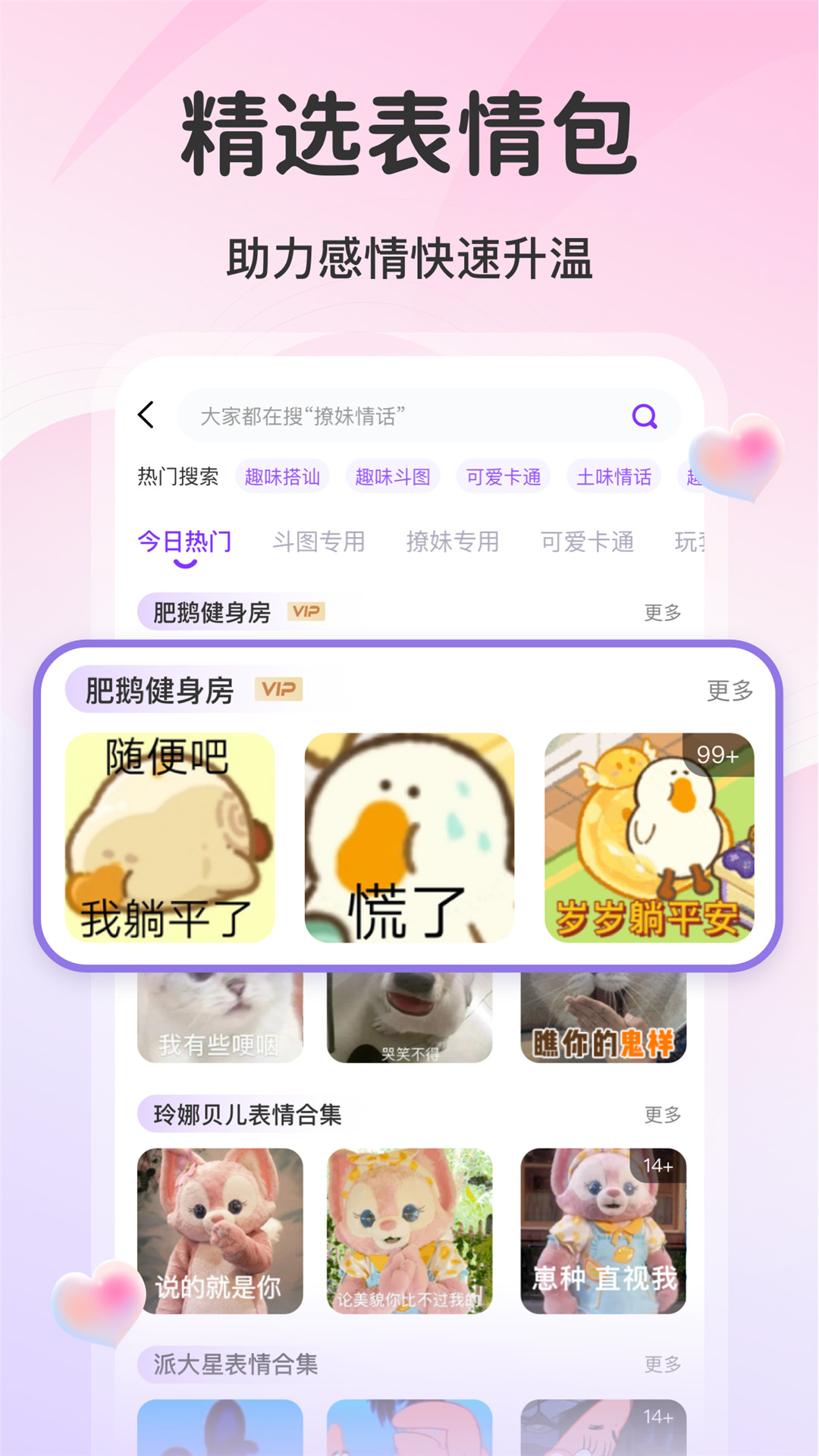The height and width of the screenshot is (1456, 819).
Task: Click the magnifier search icon
Action: pyautogui.click(x=643, y=415)
